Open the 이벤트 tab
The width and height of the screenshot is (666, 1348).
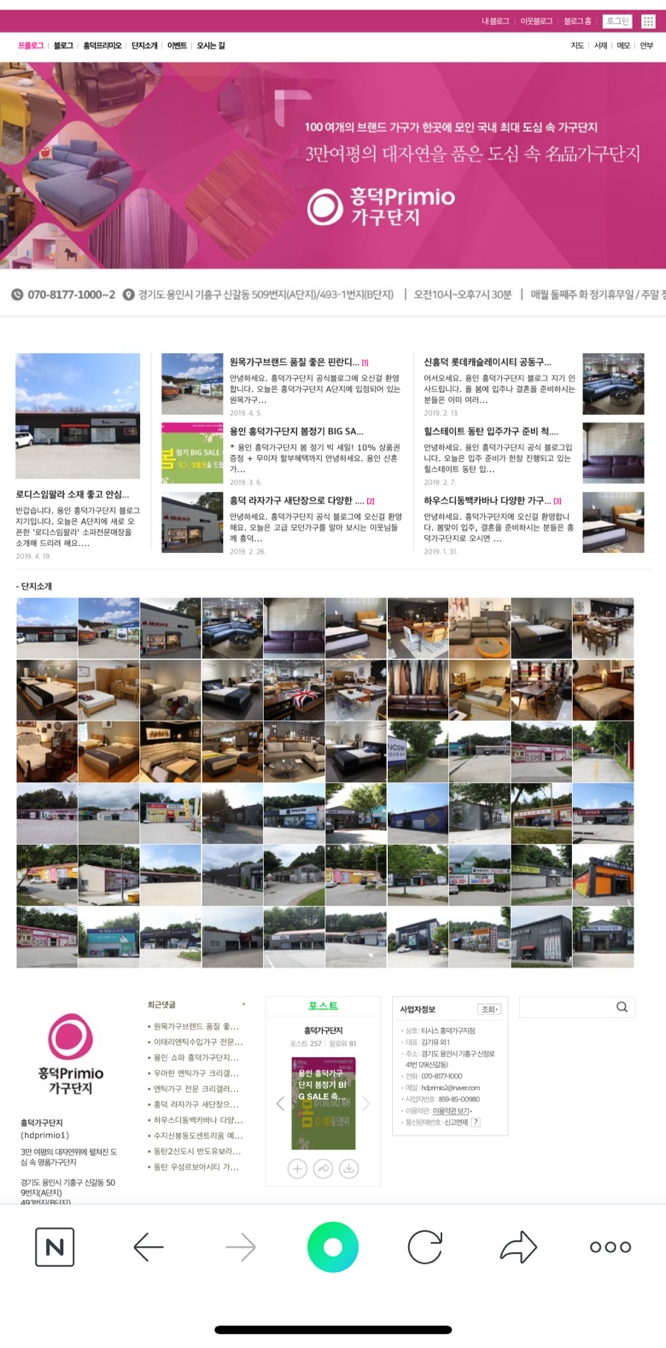pos(177,46)
